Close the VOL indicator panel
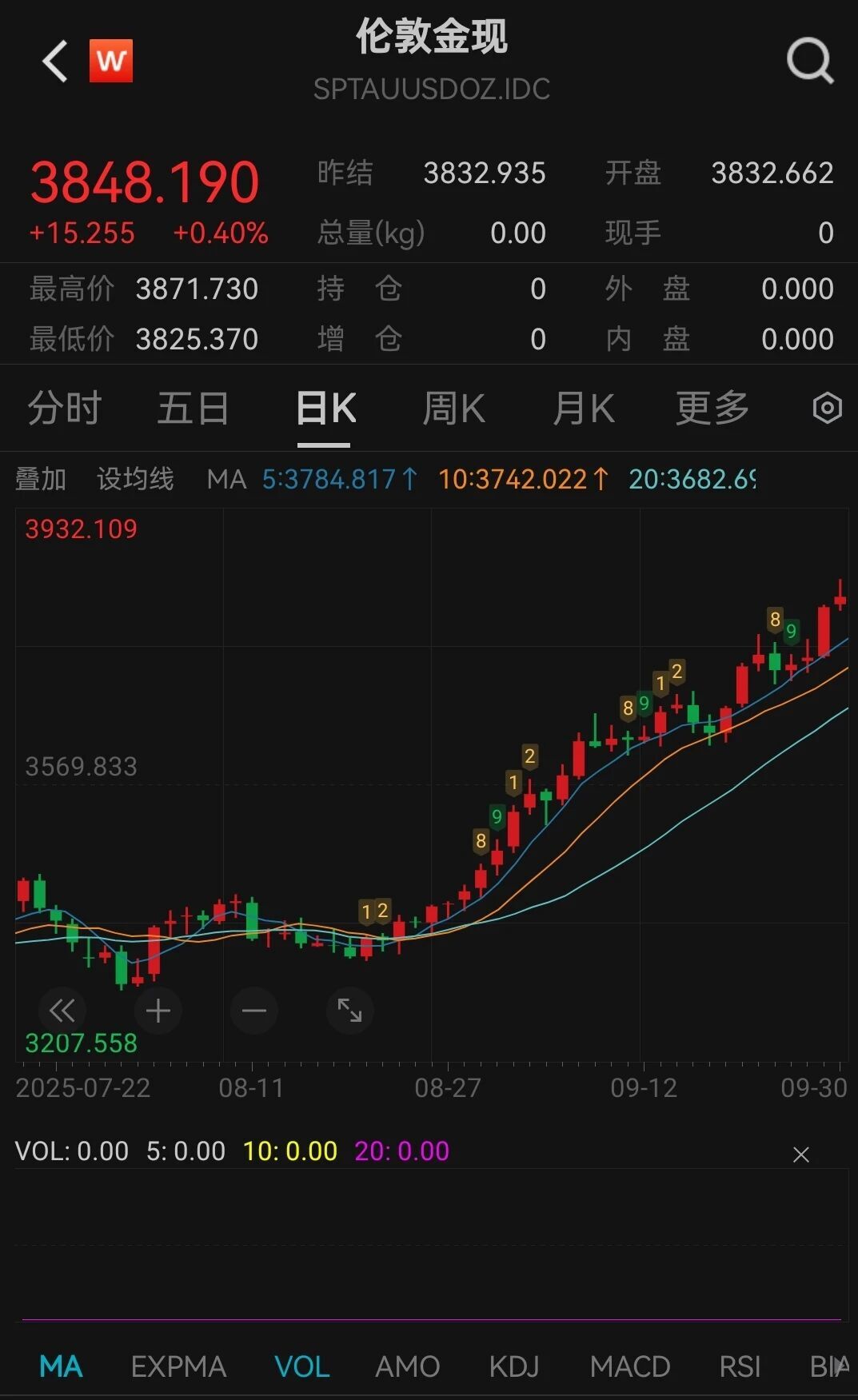Image resolution: width=858 pixels, height=1400 pixels. click(800, 1154)
